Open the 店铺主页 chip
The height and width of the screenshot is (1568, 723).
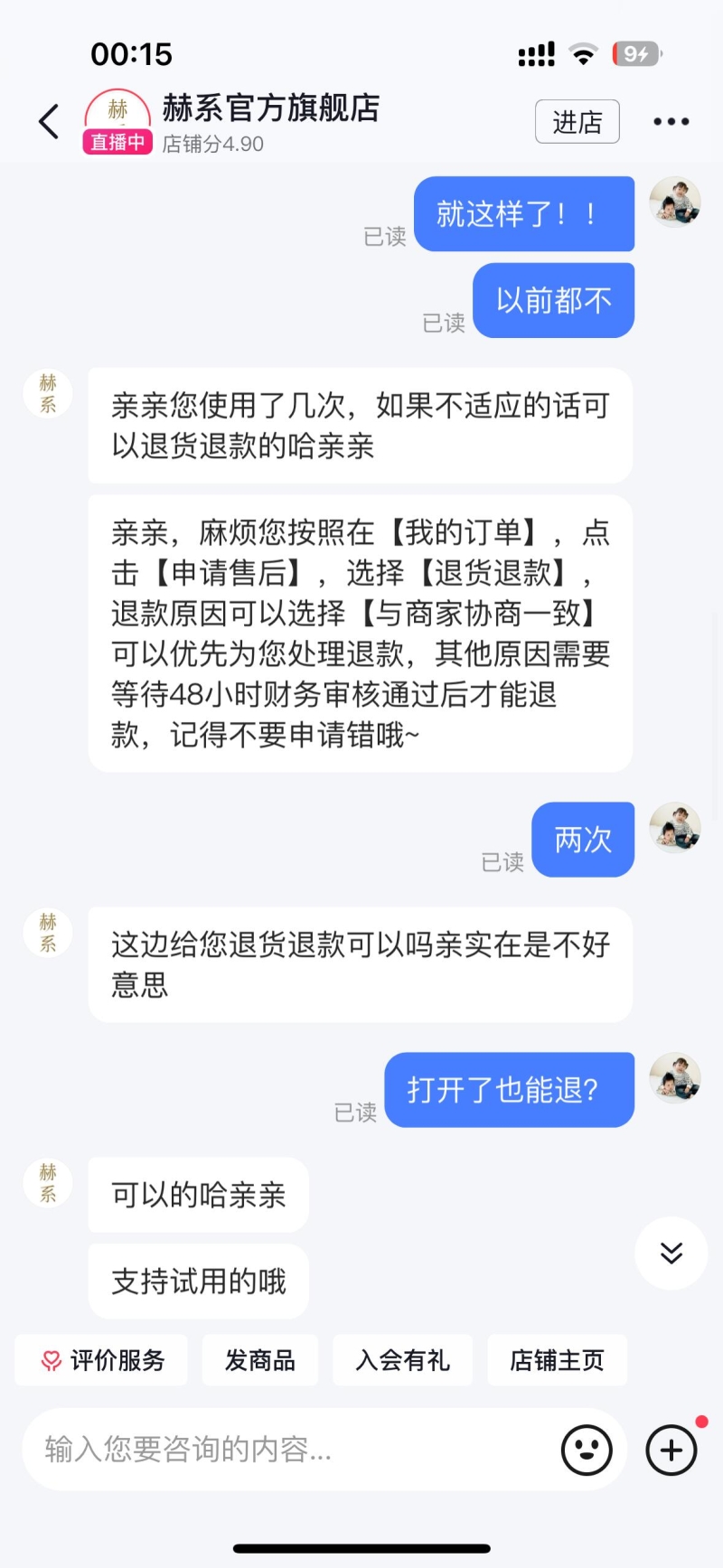pyautogui.click(x=557, y=1360)
